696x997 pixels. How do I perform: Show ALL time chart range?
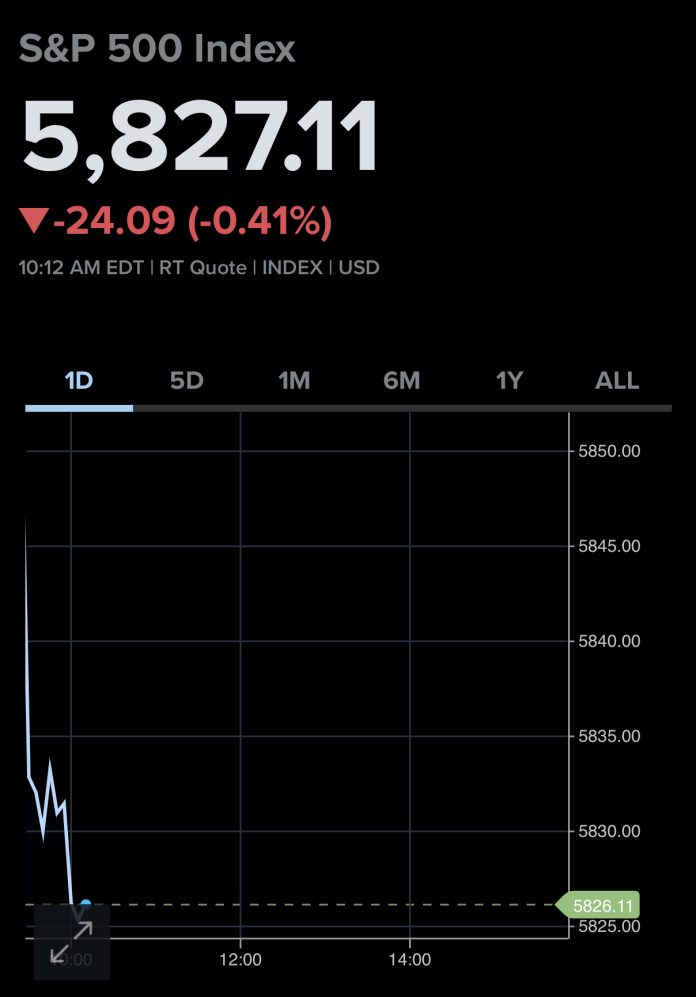617,381
